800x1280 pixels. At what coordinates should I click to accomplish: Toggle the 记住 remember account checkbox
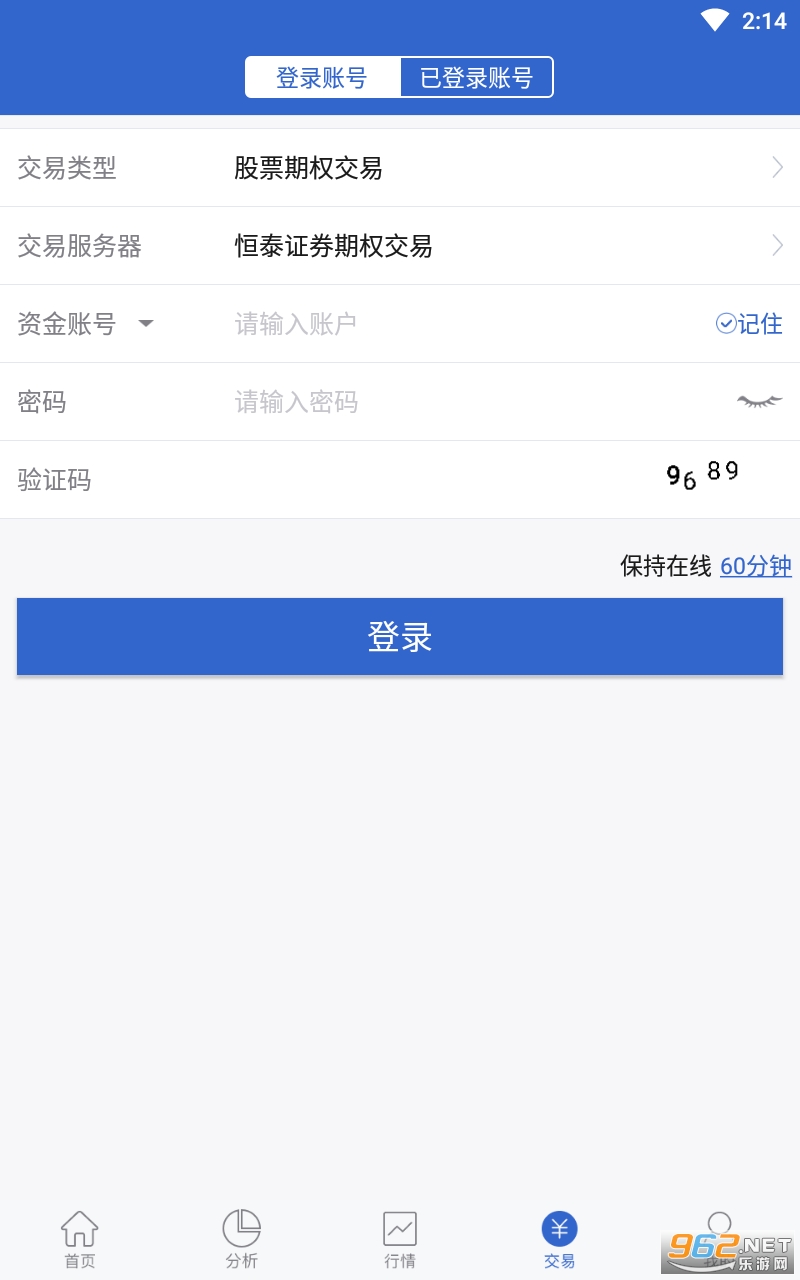(749, 324)
